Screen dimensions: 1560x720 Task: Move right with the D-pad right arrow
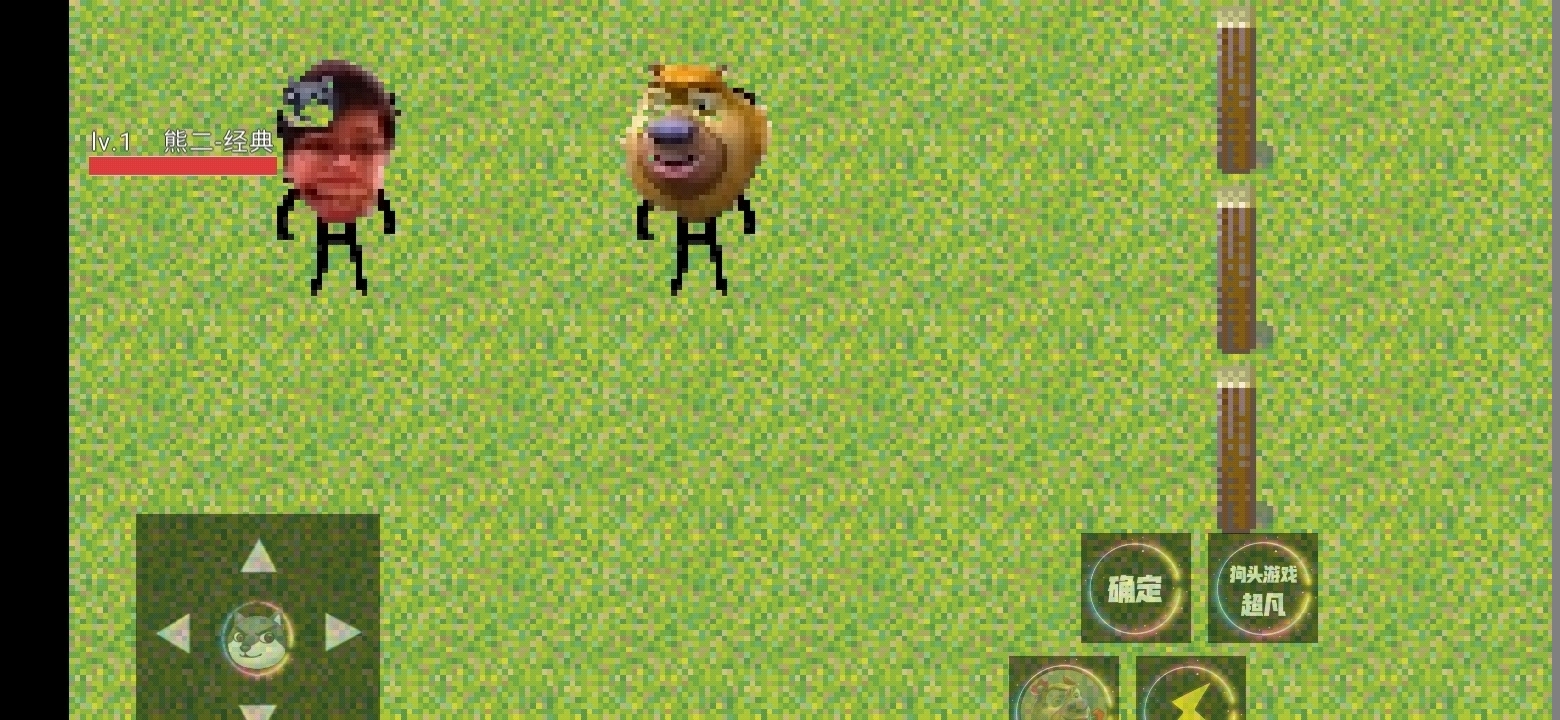pos(342,632)
